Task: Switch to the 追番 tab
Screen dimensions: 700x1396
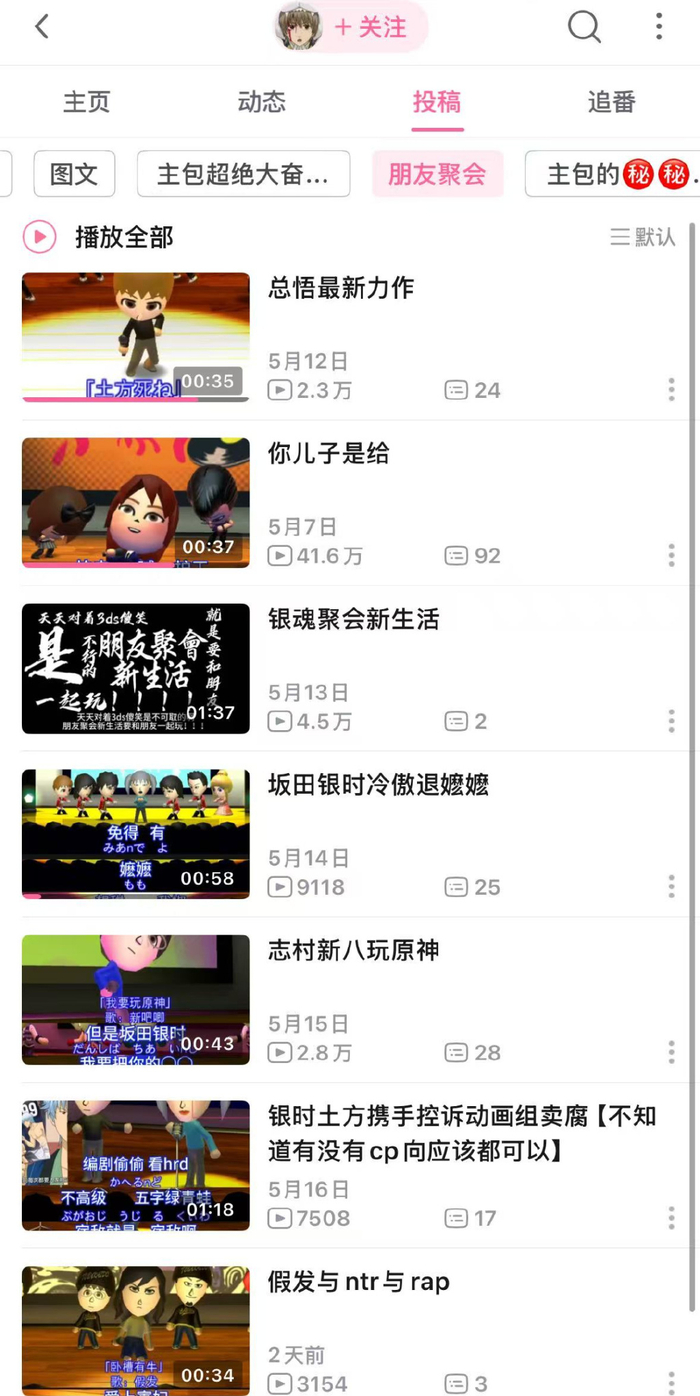Action: [612, 102]
